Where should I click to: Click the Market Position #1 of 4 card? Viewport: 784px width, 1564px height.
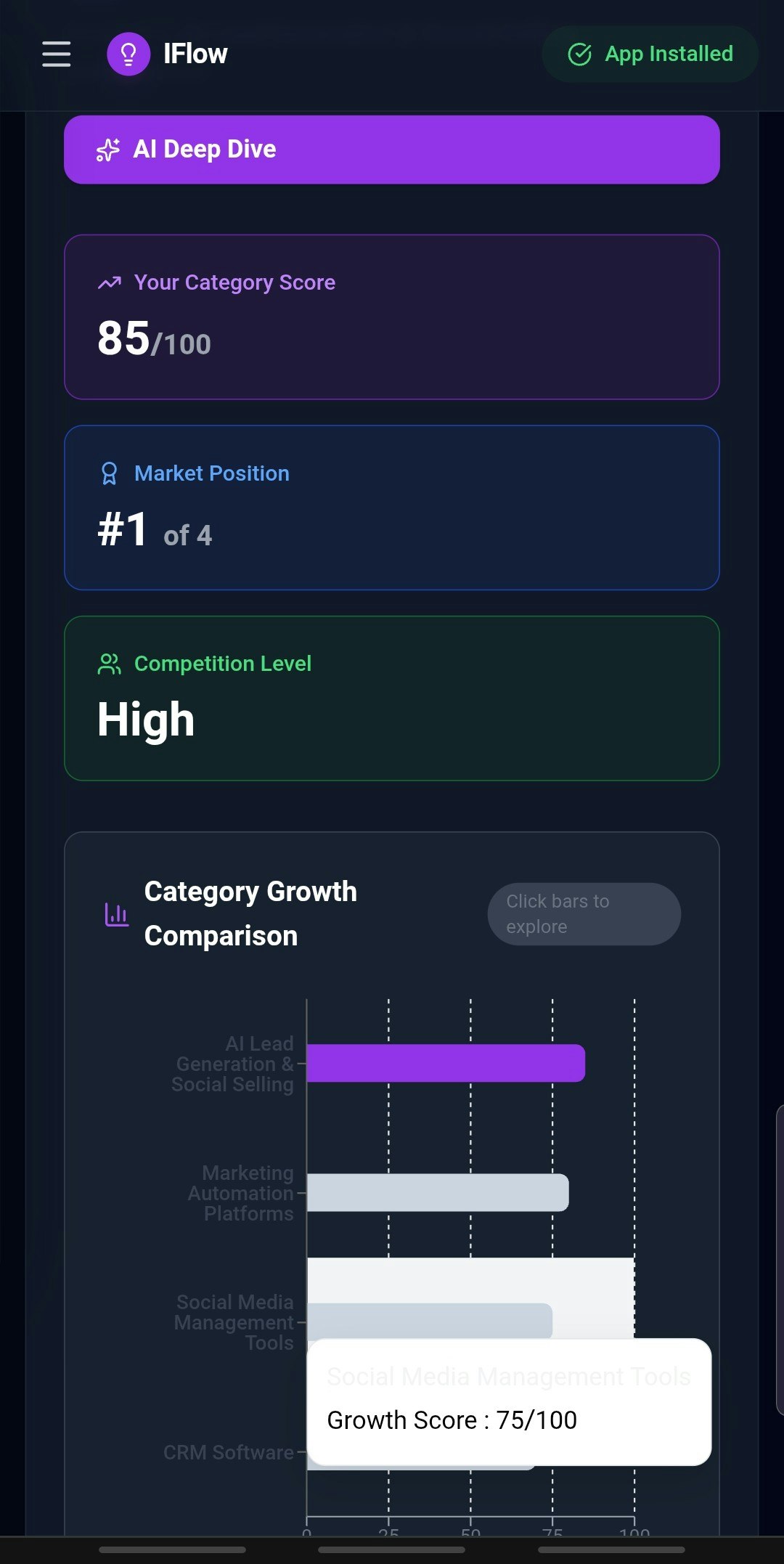tap(392, 506)
